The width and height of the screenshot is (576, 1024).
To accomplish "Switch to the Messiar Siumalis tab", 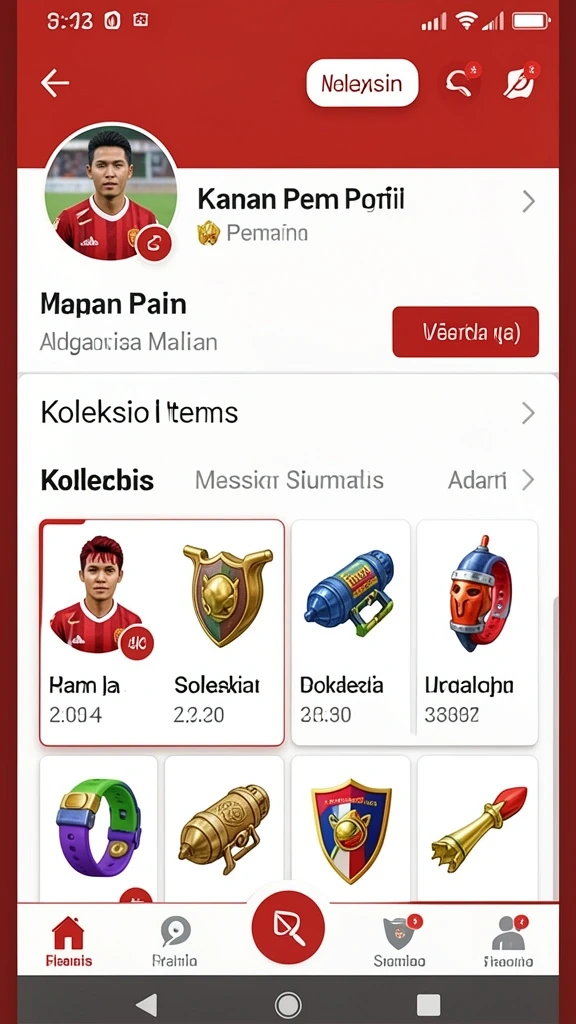I will 289,481.
